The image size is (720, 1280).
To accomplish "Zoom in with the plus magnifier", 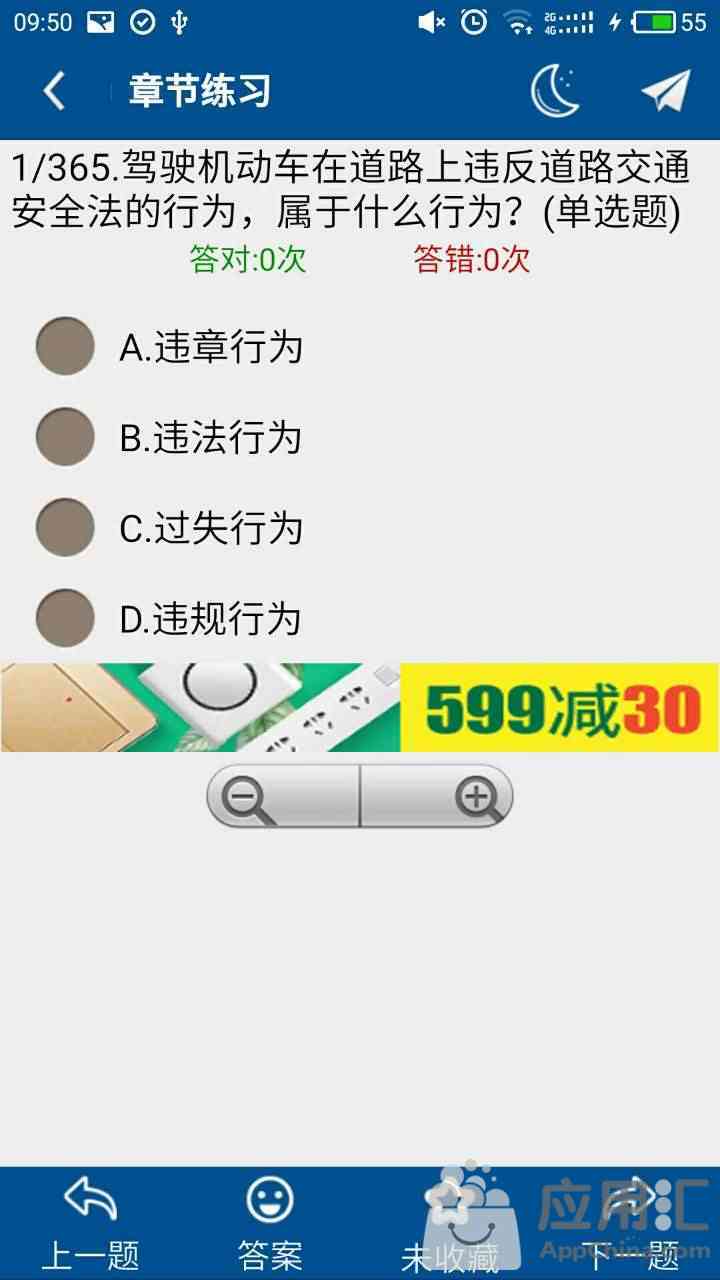I will (437, 797).
